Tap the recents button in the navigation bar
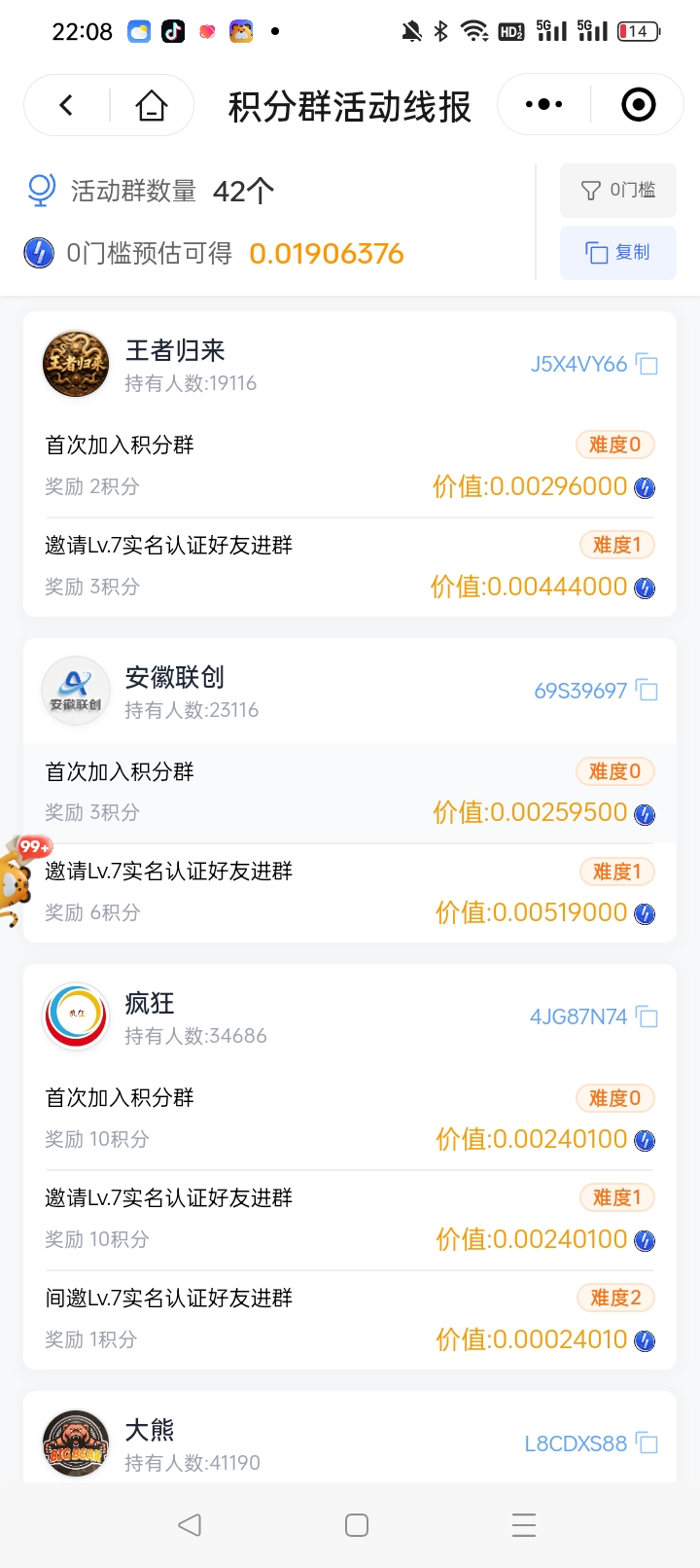This screenshot has width=700, height=1568. 523,1525
